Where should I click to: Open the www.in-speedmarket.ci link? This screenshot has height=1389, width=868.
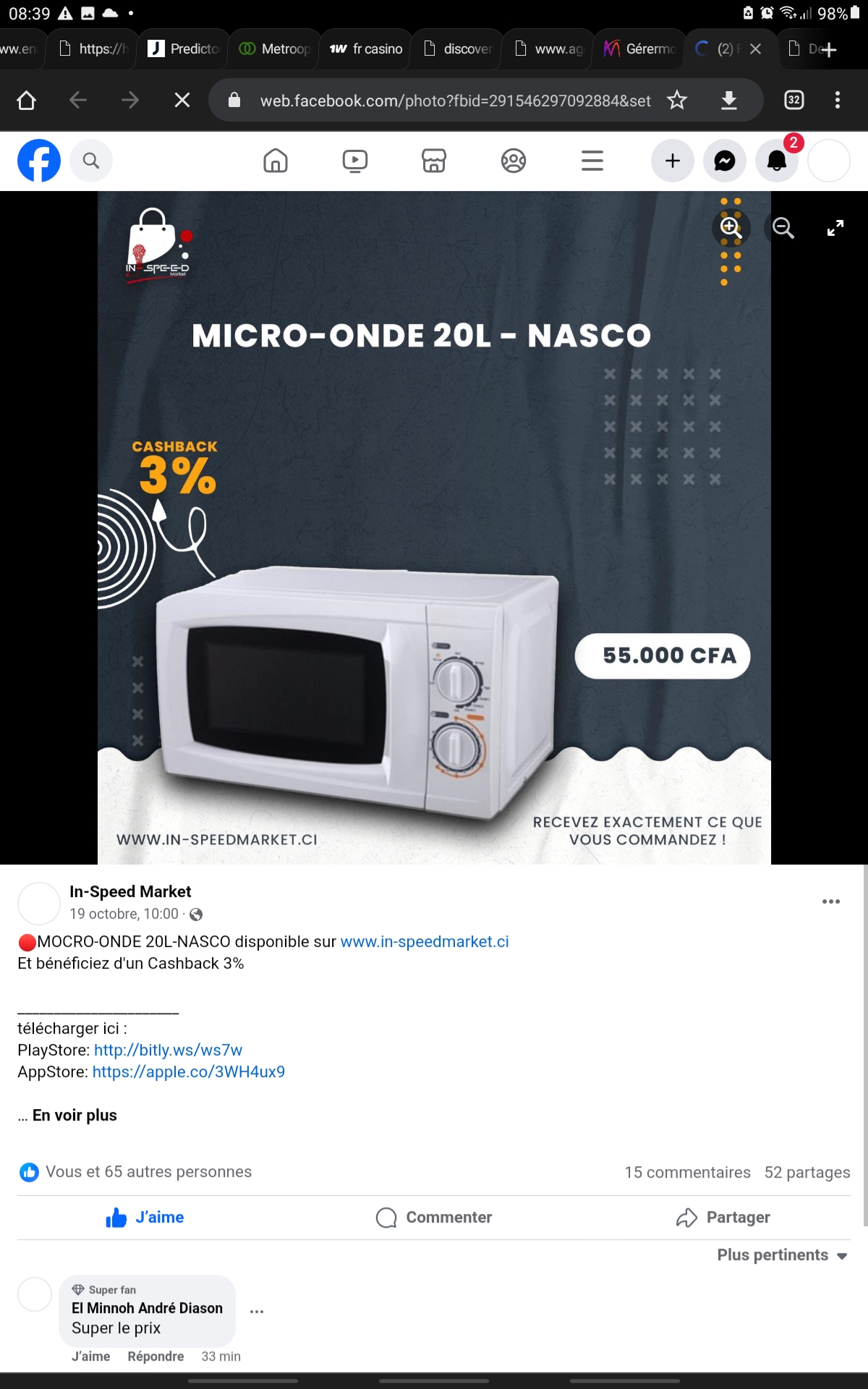(425, 941)
